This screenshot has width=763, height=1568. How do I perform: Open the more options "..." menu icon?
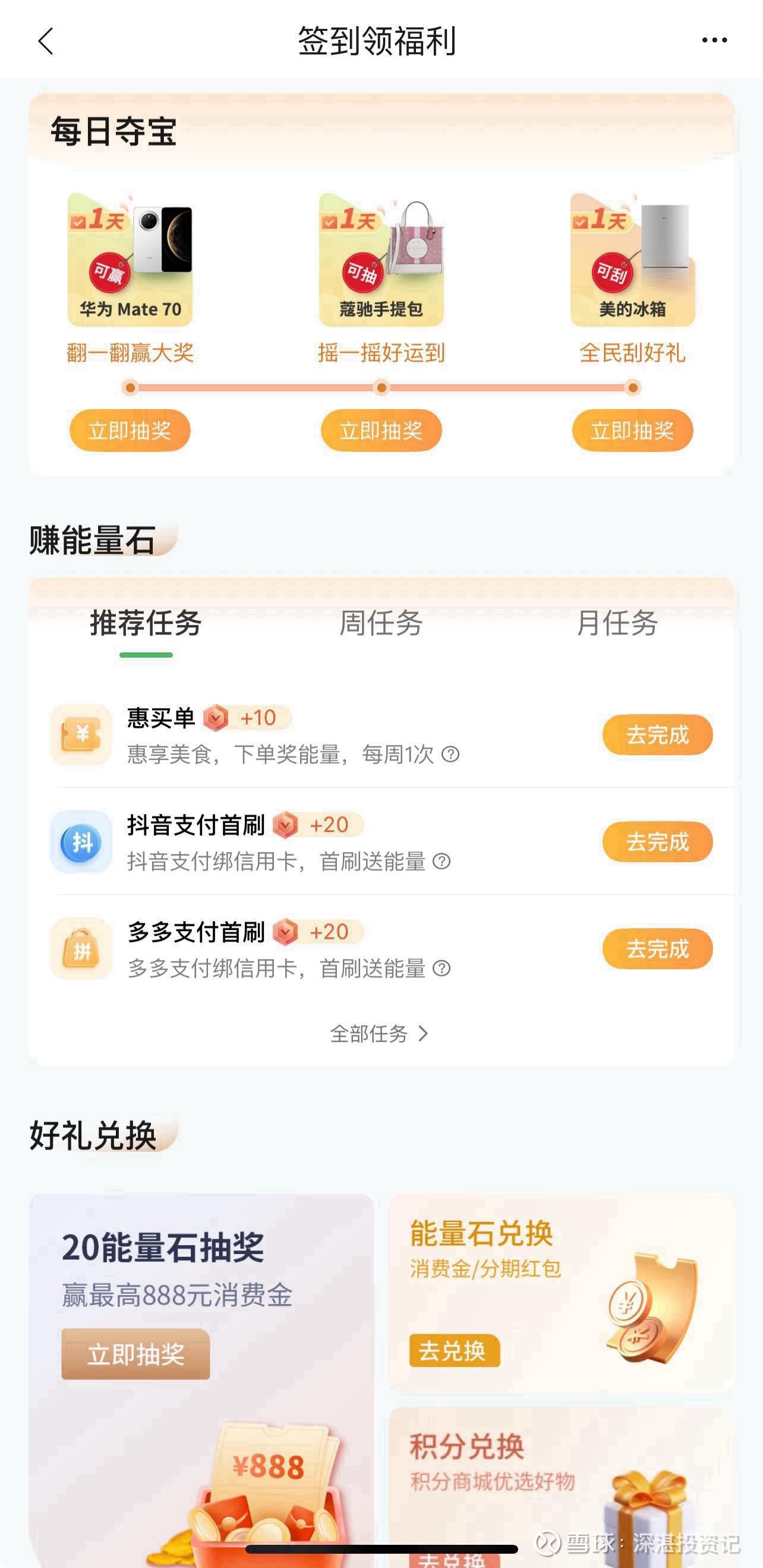click(x=713, y=39)
